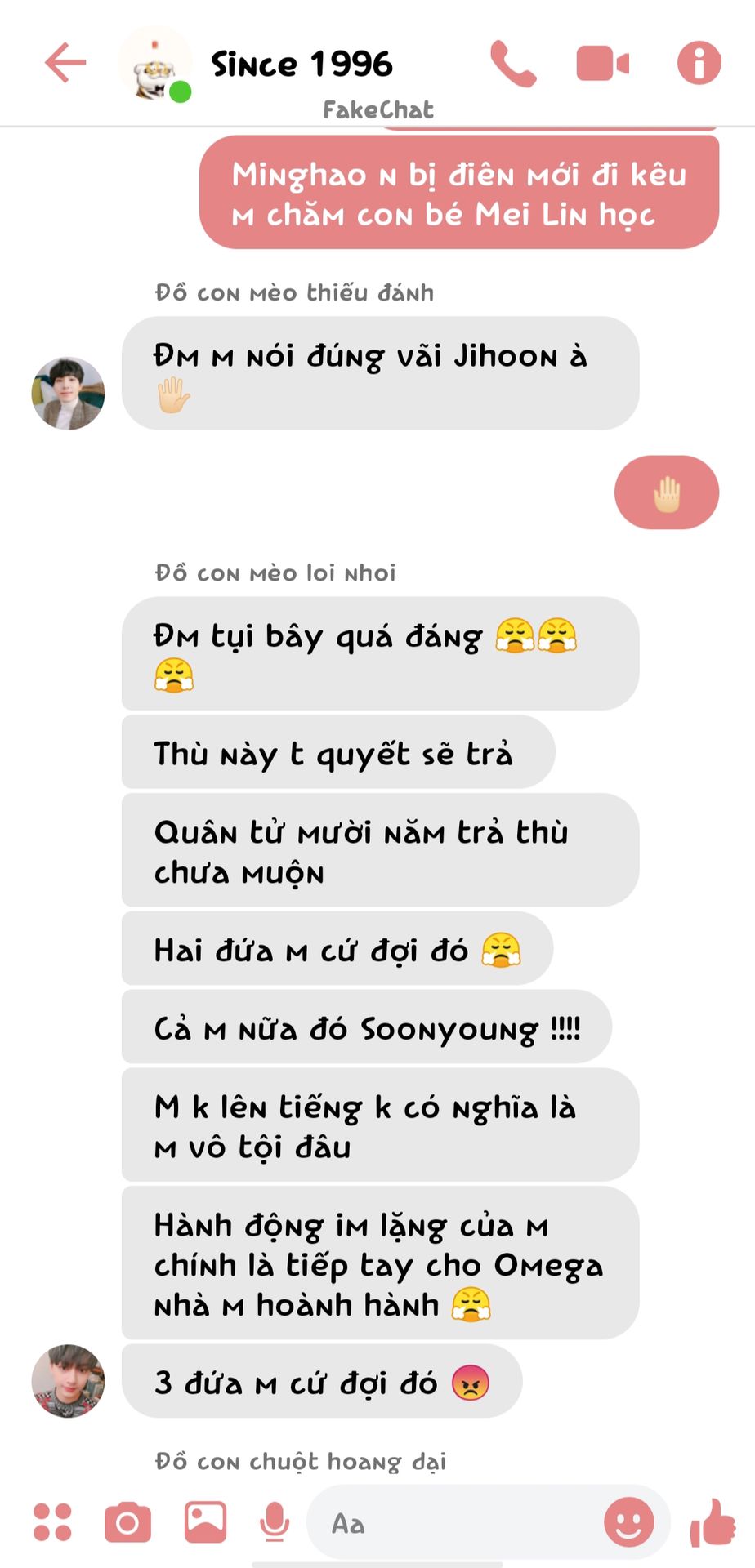Open the chat info panel
This screenshot has height=1568, width=755.
pos(699,63)
